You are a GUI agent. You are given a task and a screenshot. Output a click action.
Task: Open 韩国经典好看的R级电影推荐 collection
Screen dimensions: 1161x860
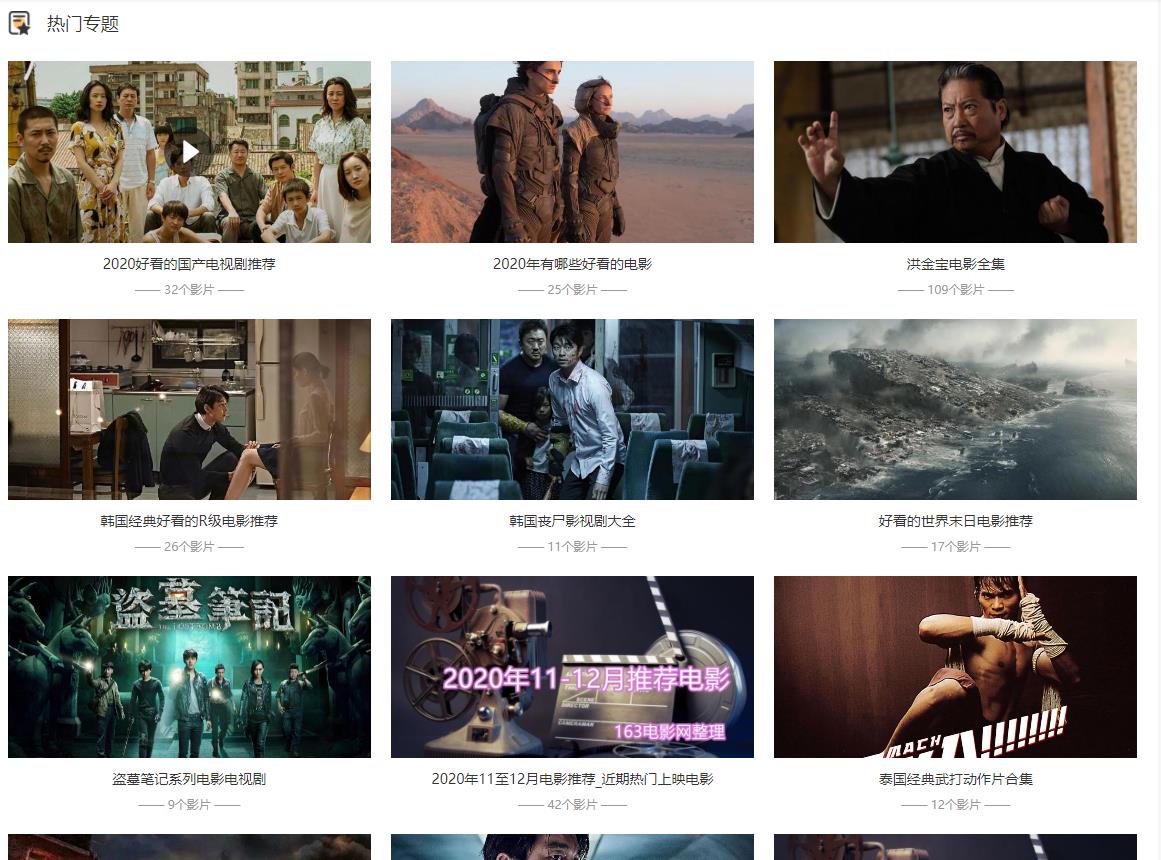click(189, 521)
